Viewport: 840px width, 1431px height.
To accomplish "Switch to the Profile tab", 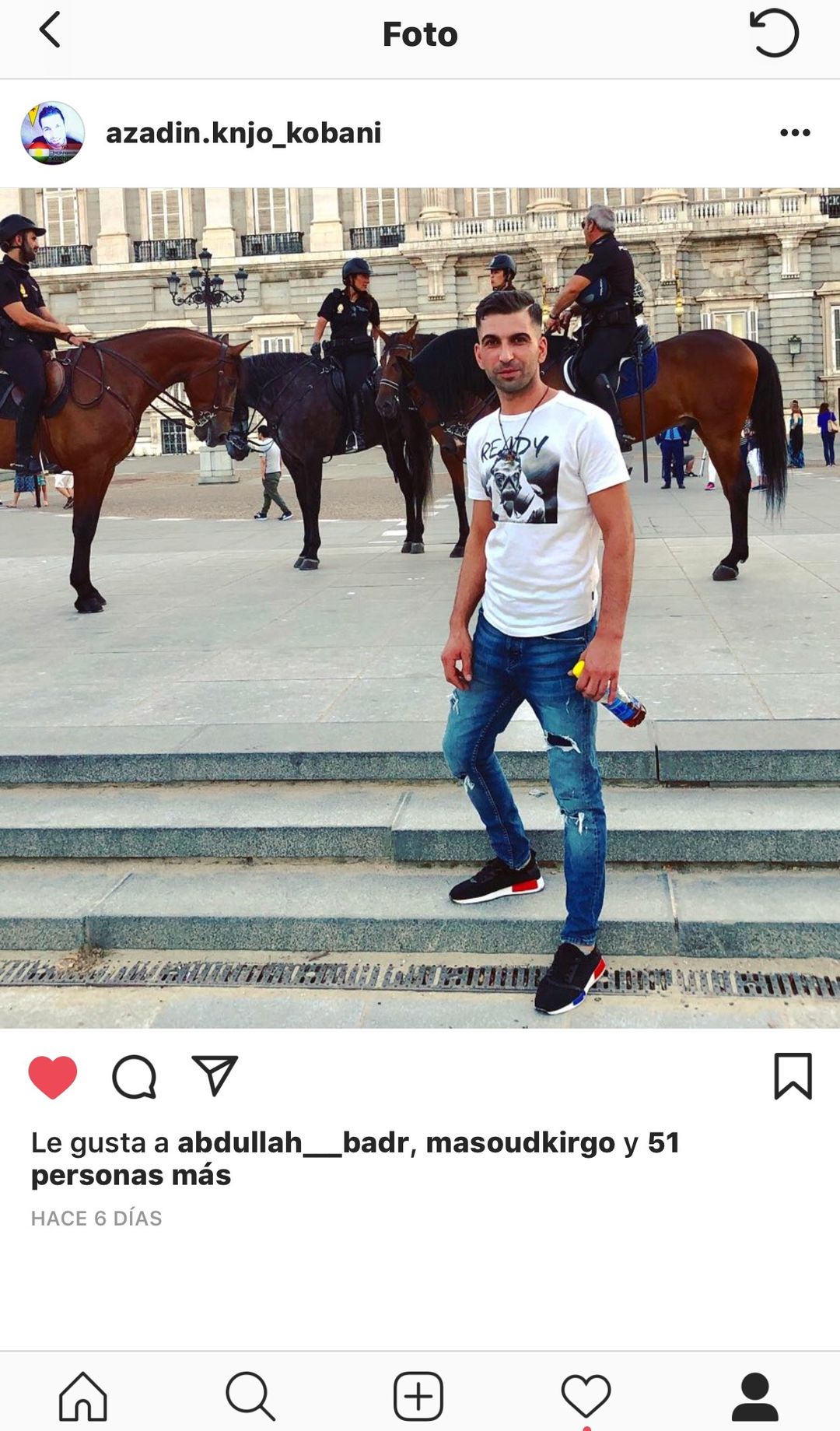I will (755, 1396).
